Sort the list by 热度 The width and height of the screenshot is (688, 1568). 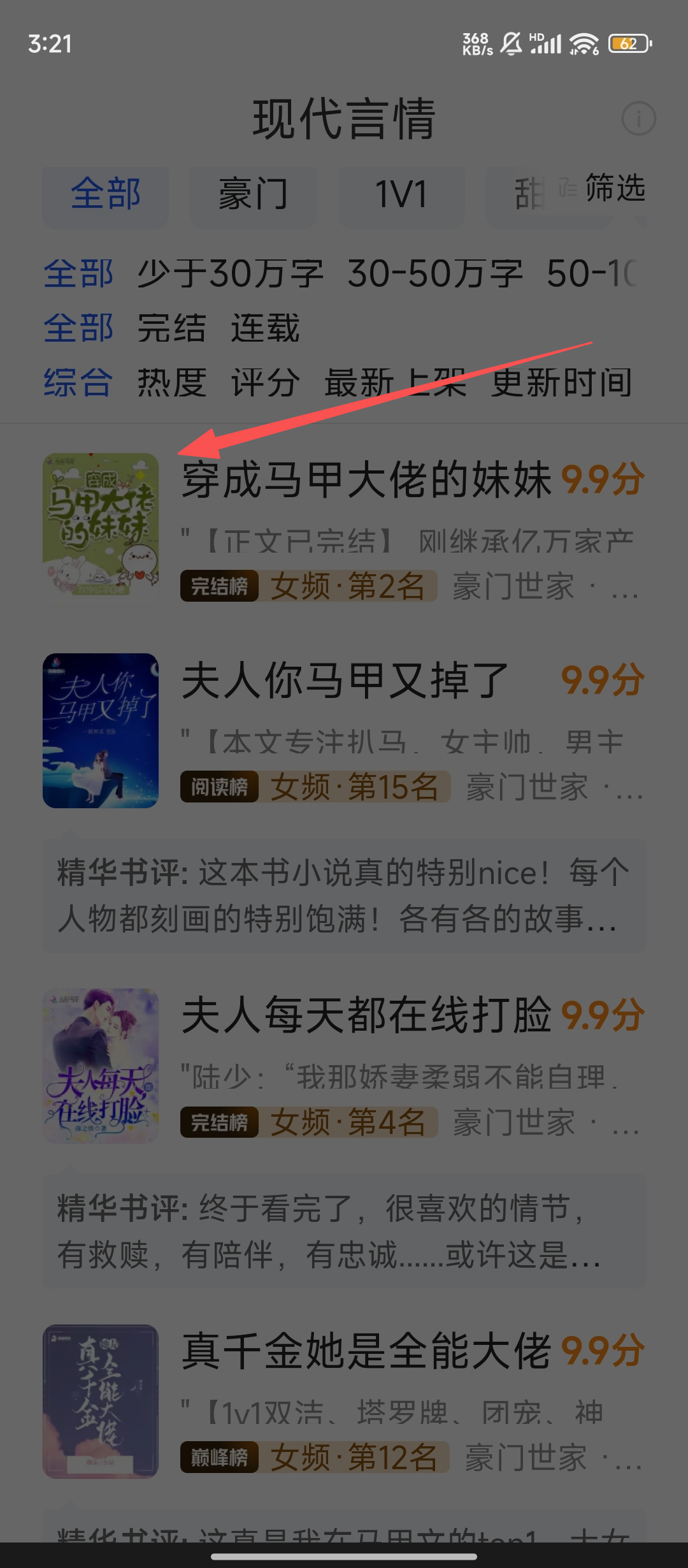tap(172, 383)
